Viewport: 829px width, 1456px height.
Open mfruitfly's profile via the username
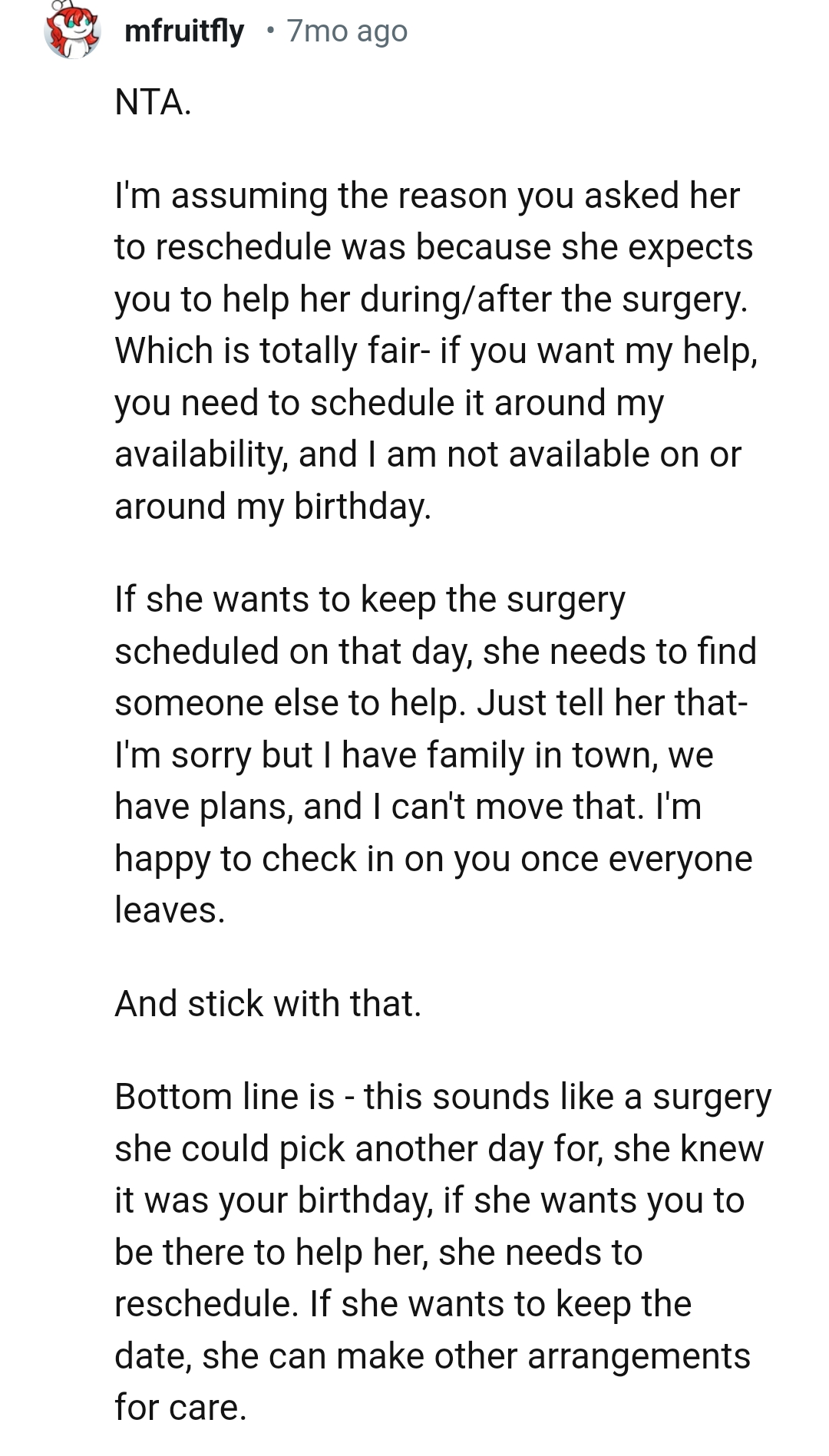(184, 31)
